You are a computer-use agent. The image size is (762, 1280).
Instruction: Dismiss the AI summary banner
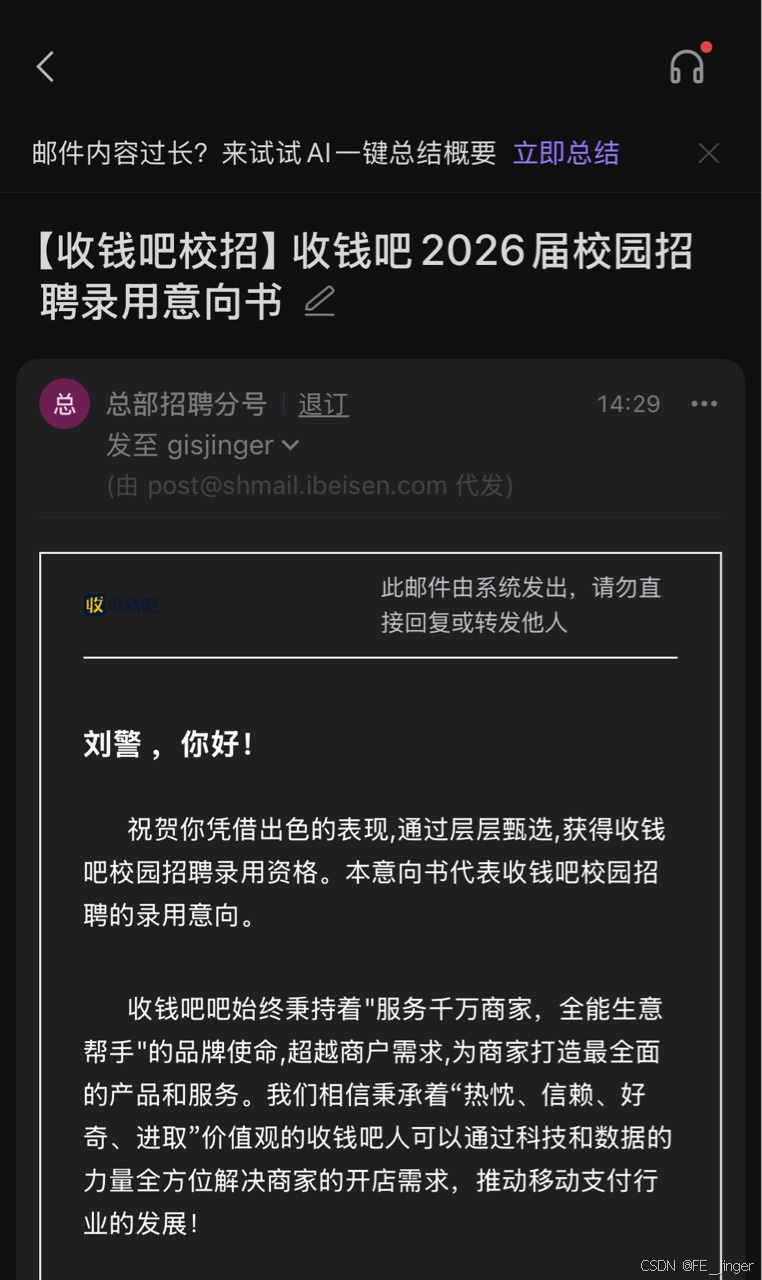coord(708,153)
